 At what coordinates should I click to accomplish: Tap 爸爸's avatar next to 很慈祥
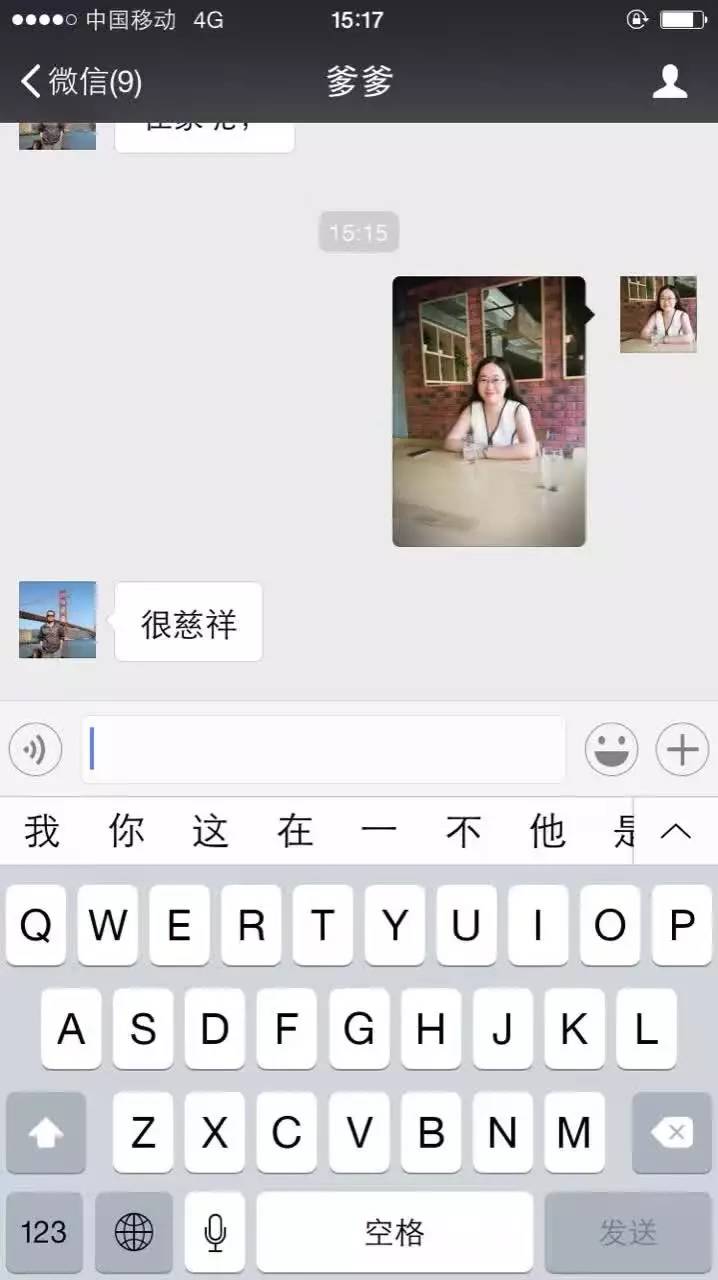coord(58,620)
